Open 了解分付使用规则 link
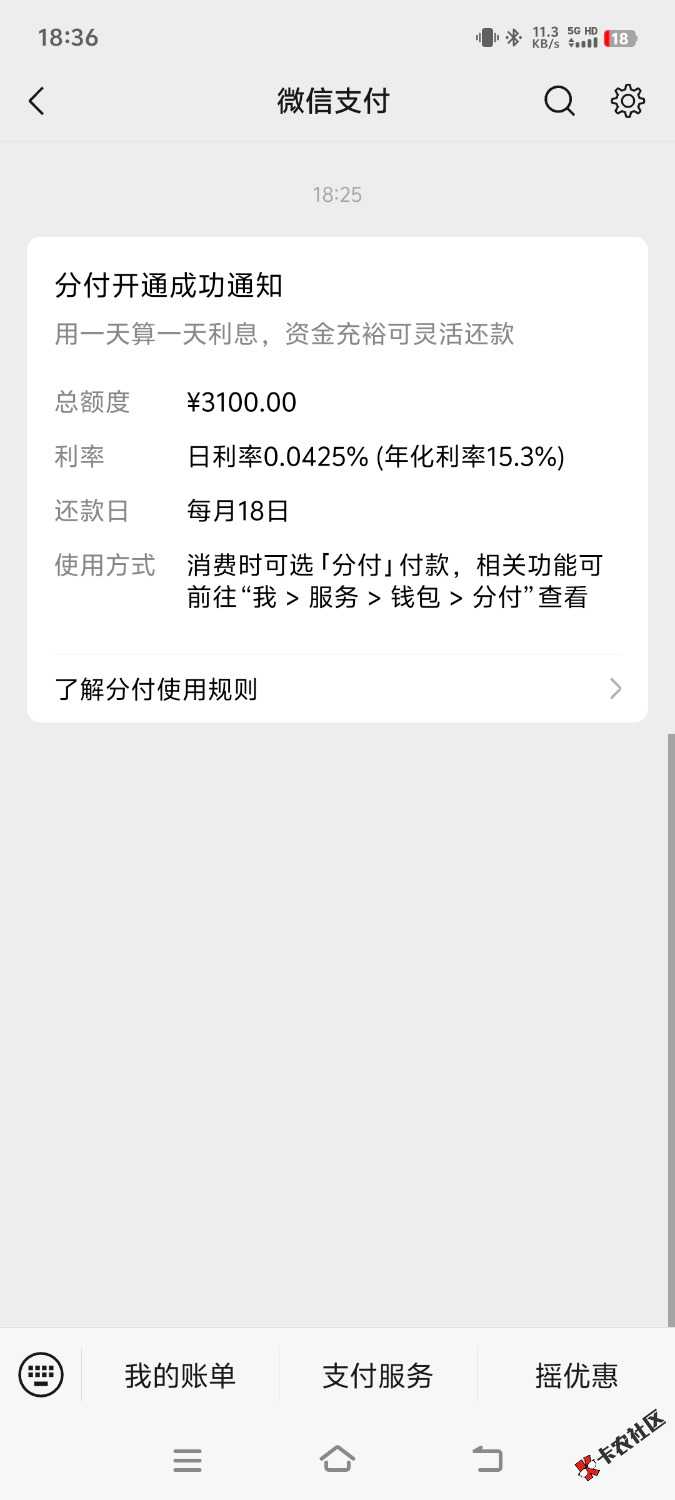 [x=337, y=689]
